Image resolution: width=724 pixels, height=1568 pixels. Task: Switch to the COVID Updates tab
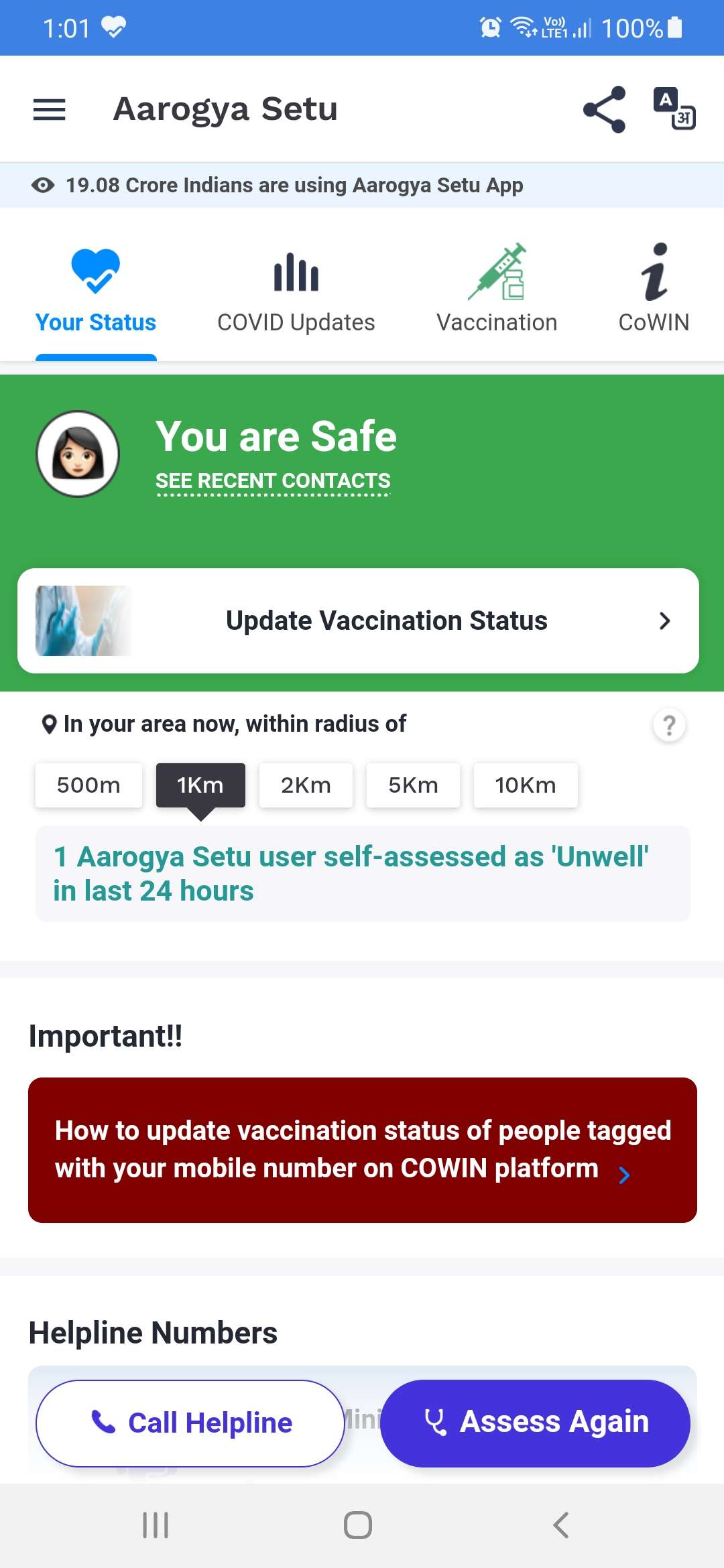(x=296, y=289)
